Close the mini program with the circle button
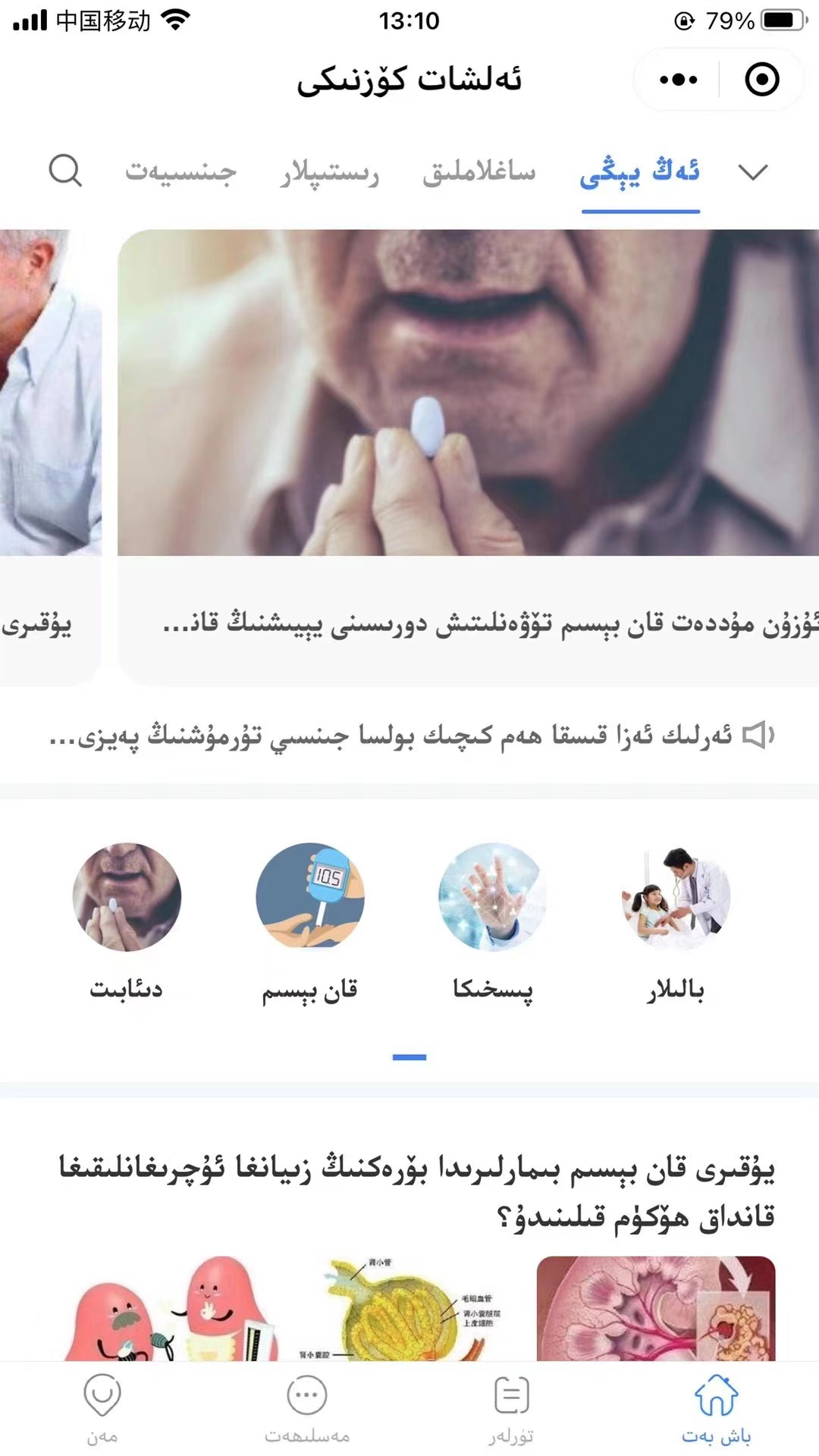819x1456 pixels. click(761, 79)
